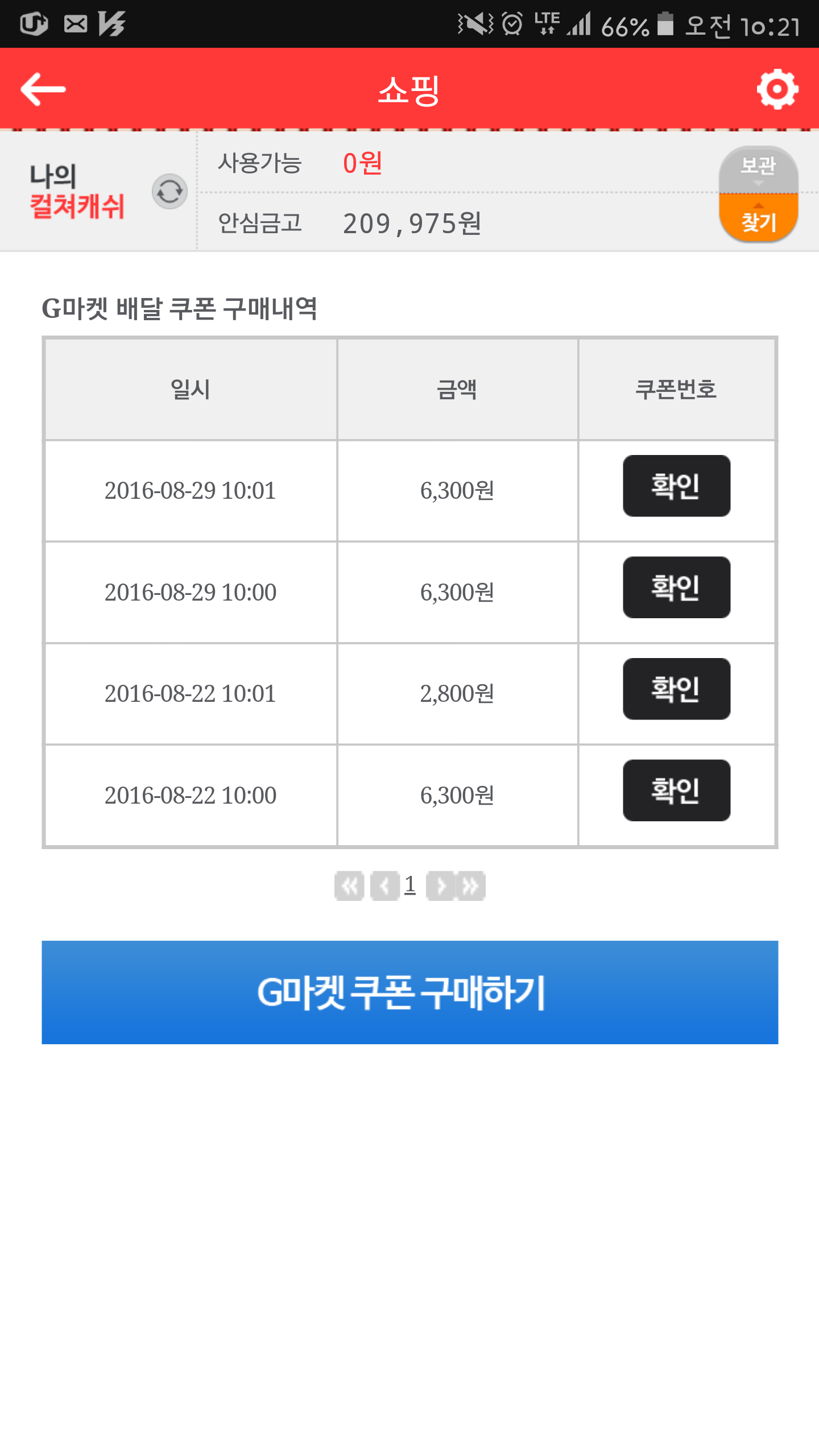
Task: Check coupon number for 2016-08-29 10:01
Action: coord(676,486)
